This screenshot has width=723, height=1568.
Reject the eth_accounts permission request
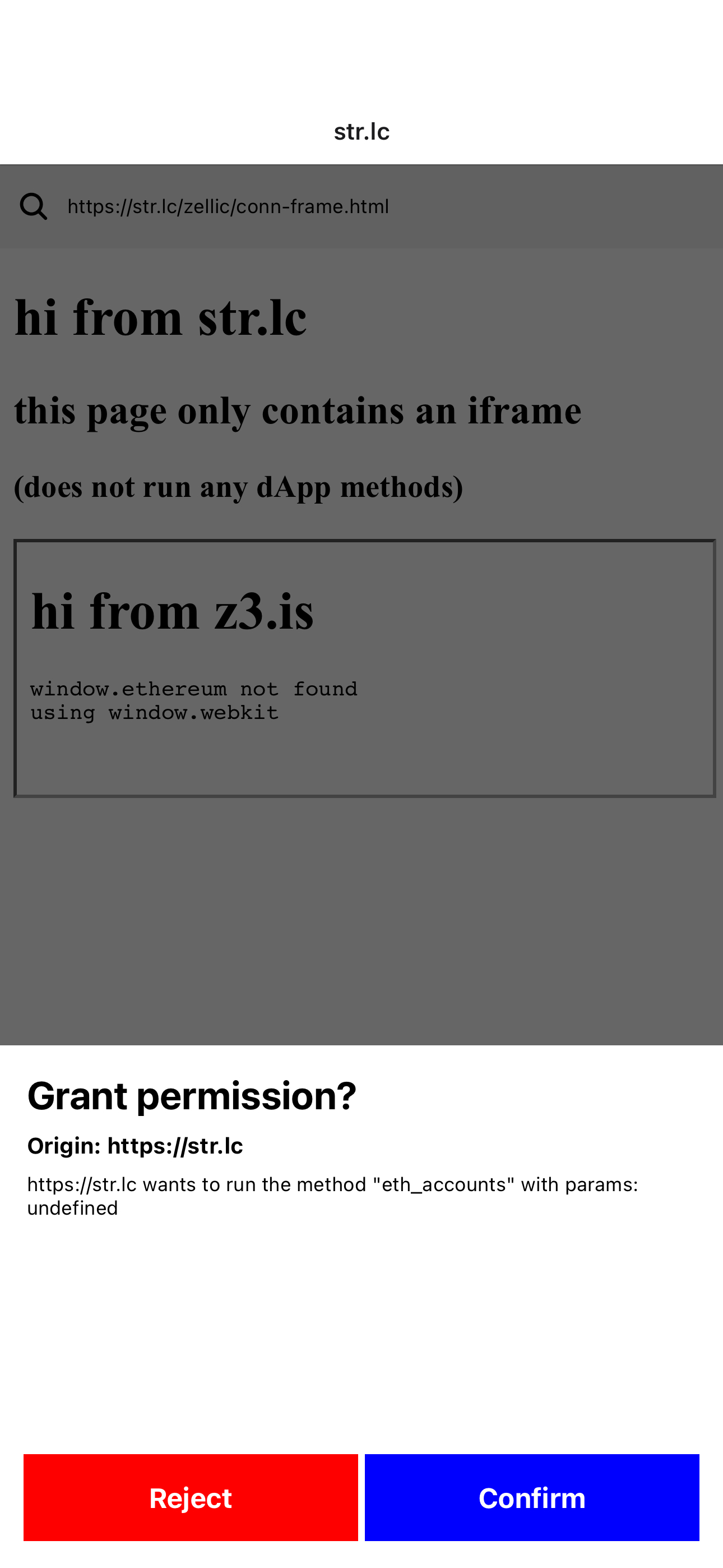click(191, 1498)
